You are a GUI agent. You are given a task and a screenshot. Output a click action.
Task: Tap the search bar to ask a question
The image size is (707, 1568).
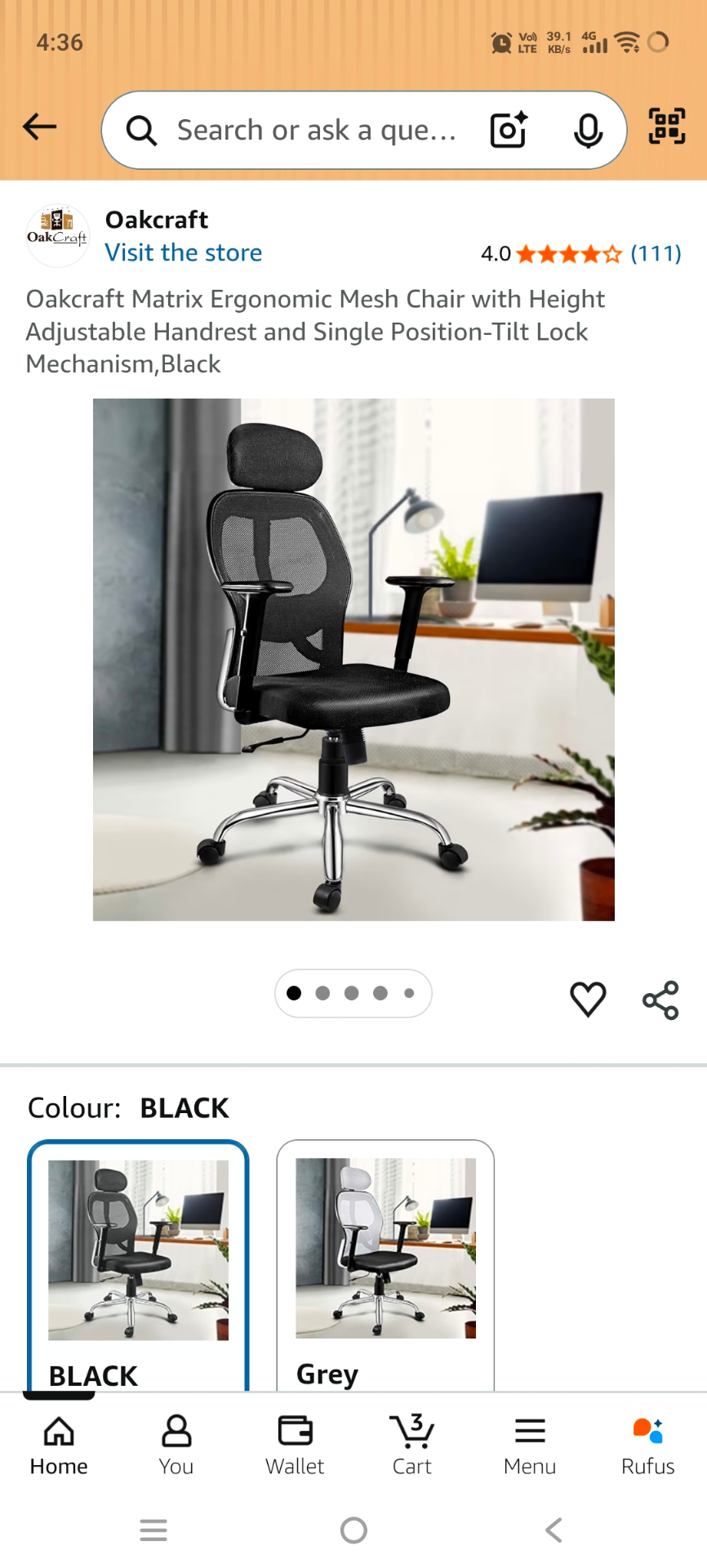[x=318, y=129]
